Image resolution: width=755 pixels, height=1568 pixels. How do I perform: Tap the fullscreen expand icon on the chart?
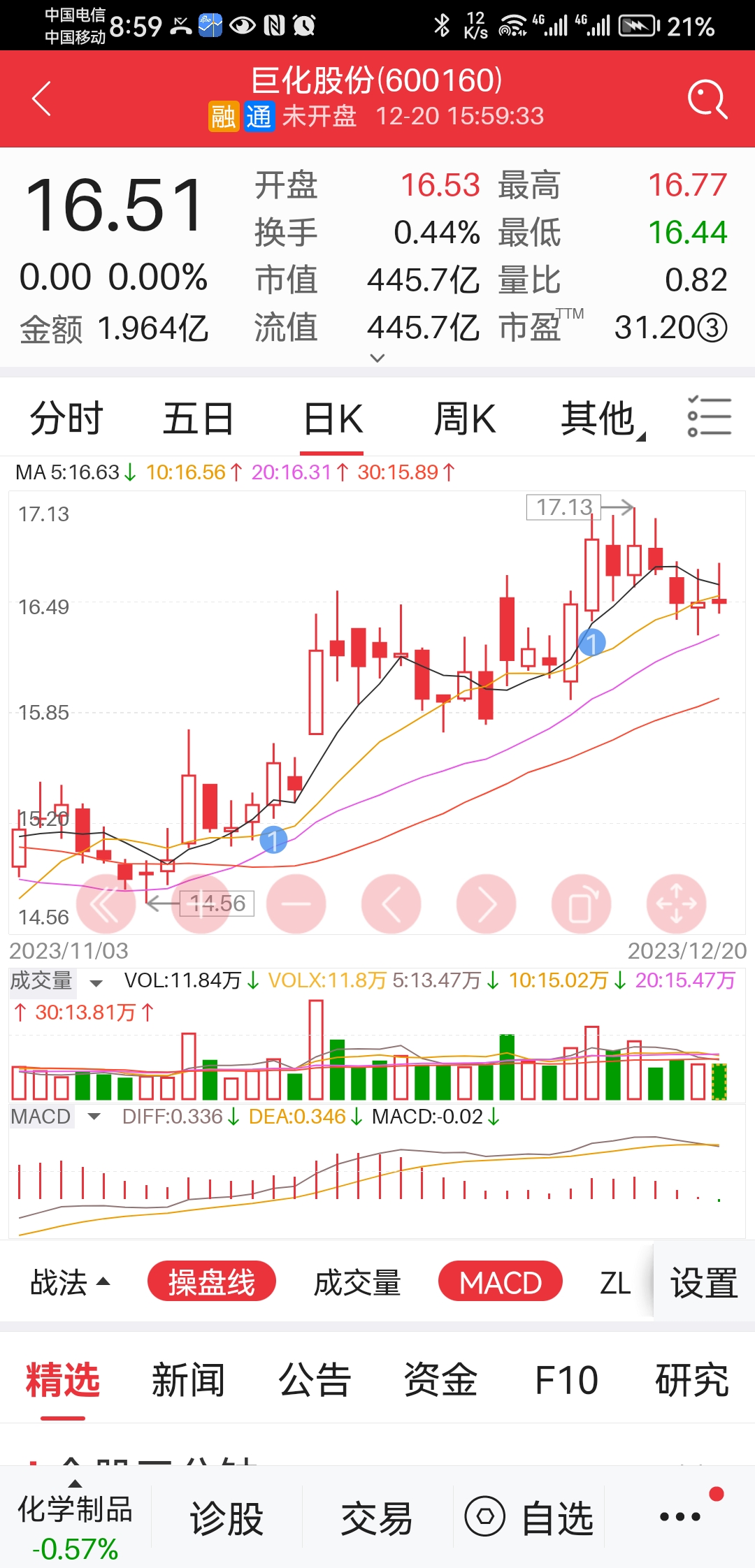pos(676,903)
